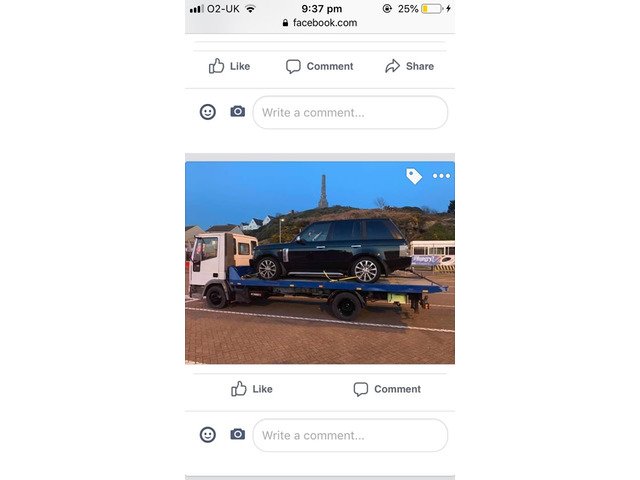Attach a photo via upper camera icon

[237, 112]
